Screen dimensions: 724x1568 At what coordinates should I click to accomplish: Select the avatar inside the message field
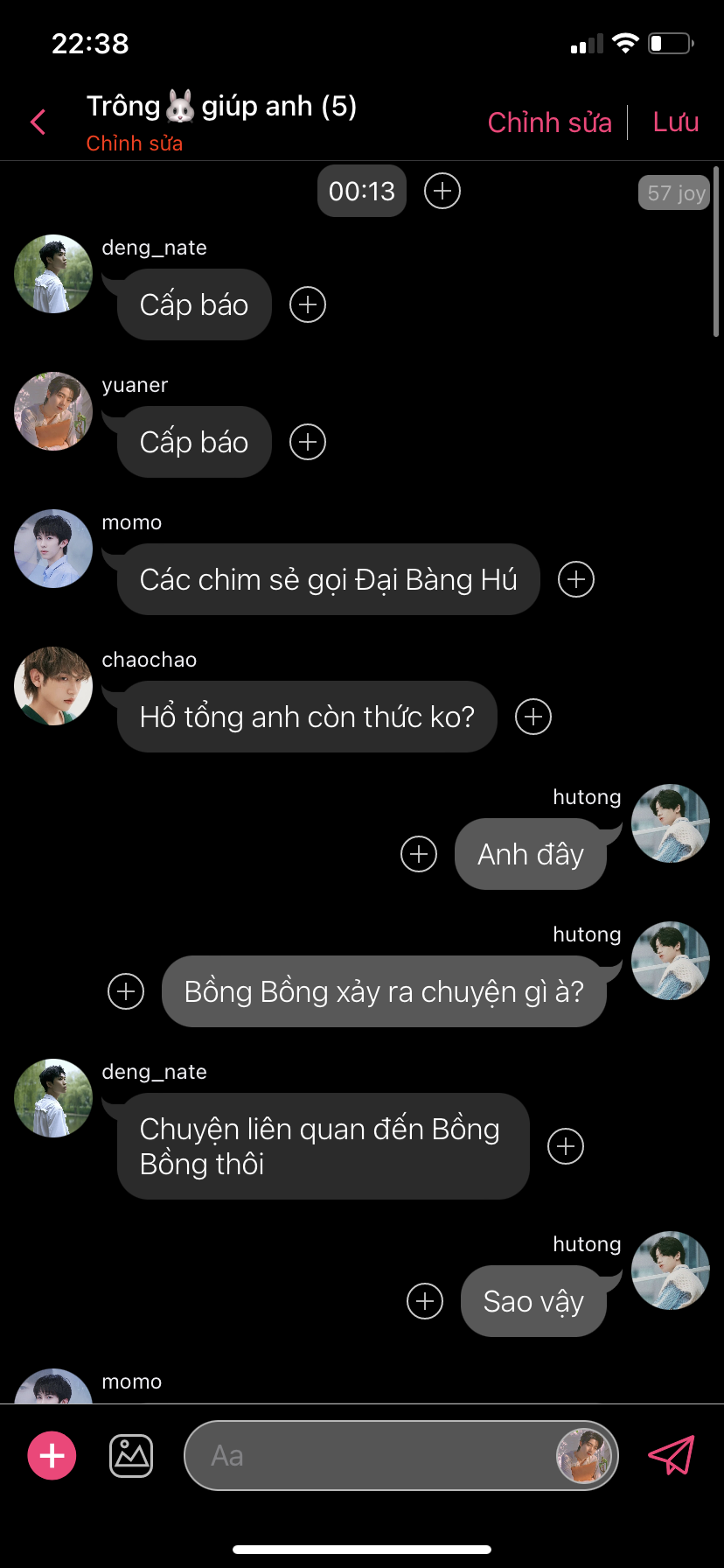[x=584, y=1456]
